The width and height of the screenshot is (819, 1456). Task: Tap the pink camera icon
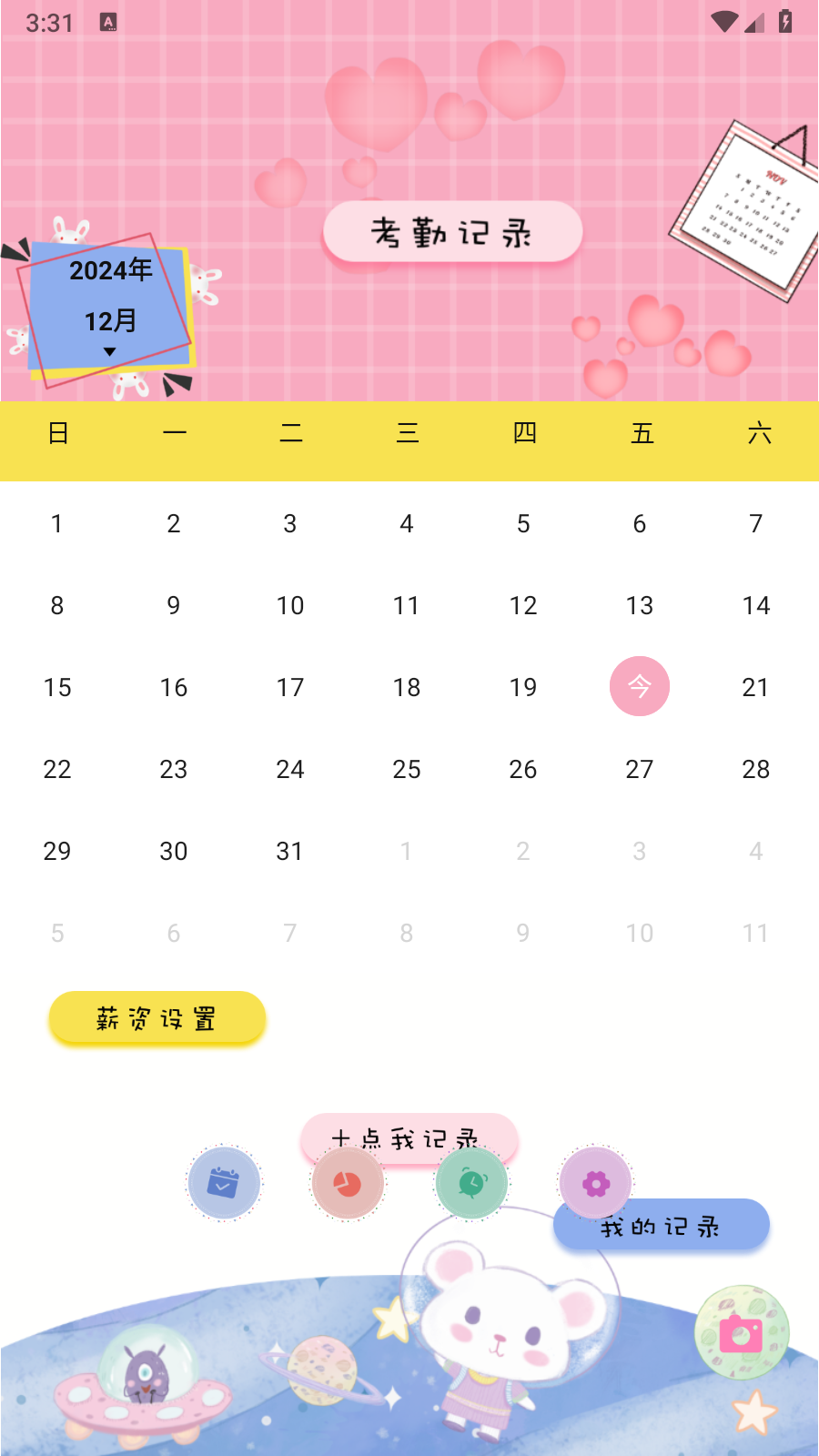(x=741, y=1333)
